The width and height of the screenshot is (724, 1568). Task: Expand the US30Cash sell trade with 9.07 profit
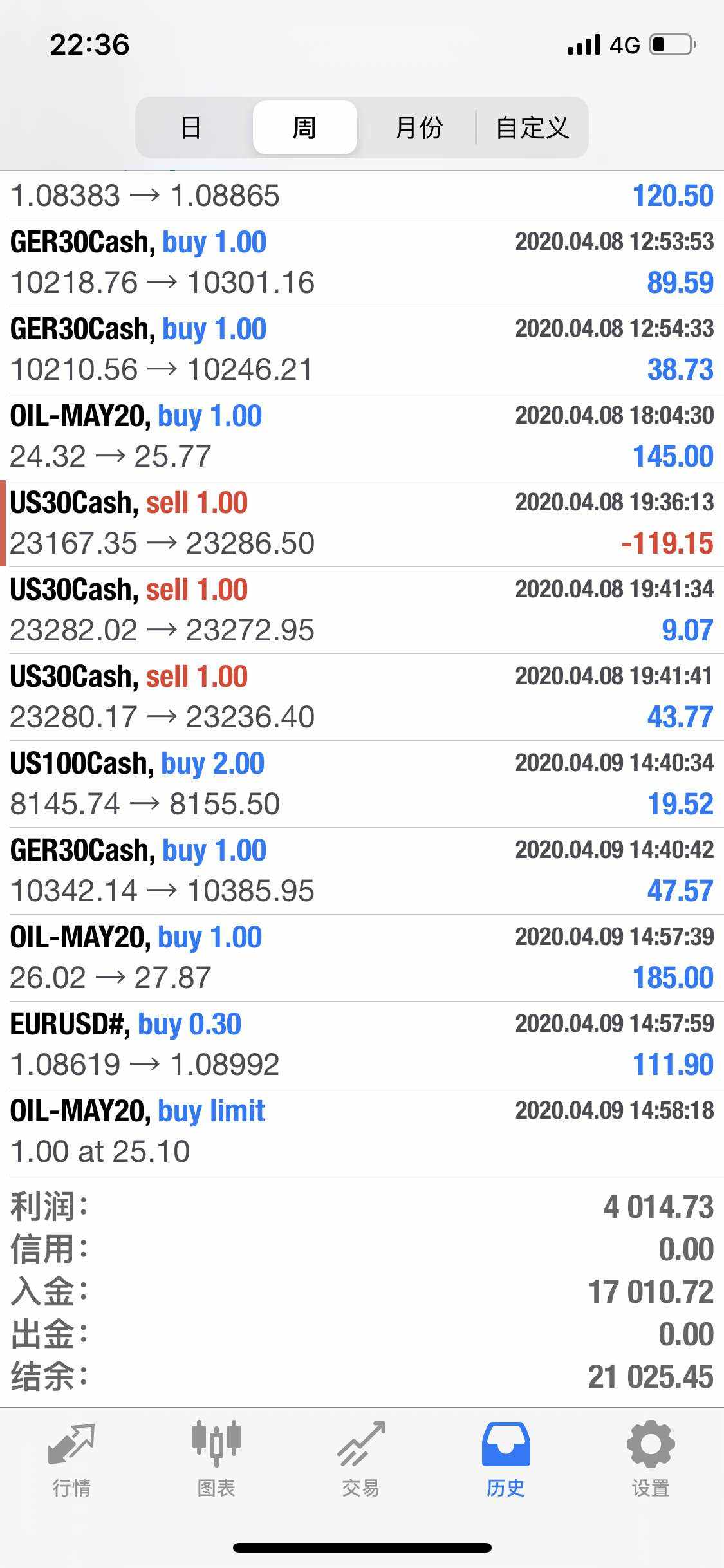pos(362,610)
